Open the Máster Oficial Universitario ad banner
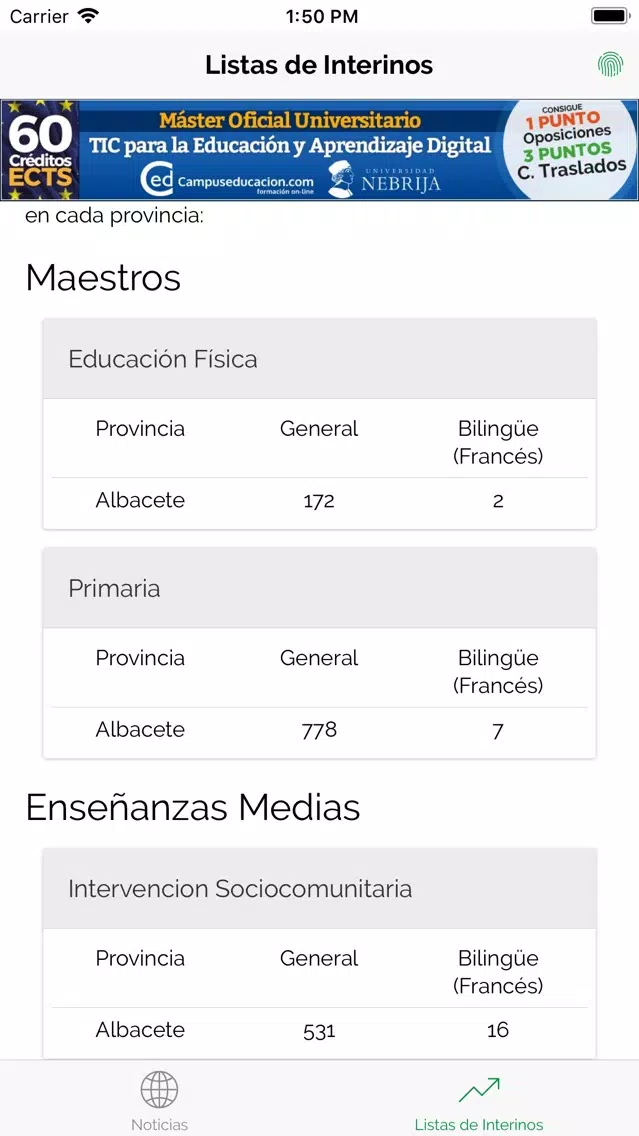 320,150
